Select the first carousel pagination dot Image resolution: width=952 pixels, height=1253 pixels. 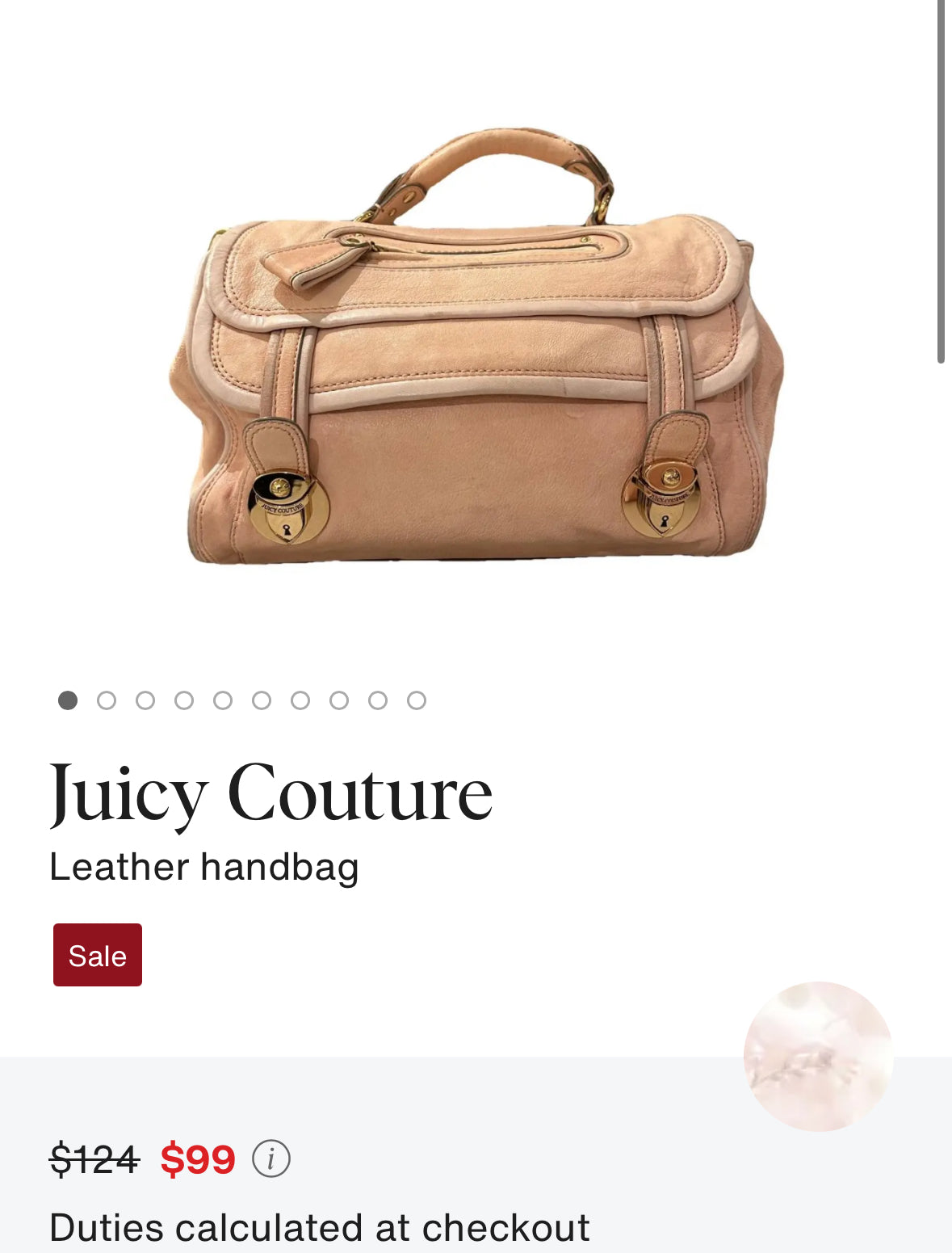point(68,700)
